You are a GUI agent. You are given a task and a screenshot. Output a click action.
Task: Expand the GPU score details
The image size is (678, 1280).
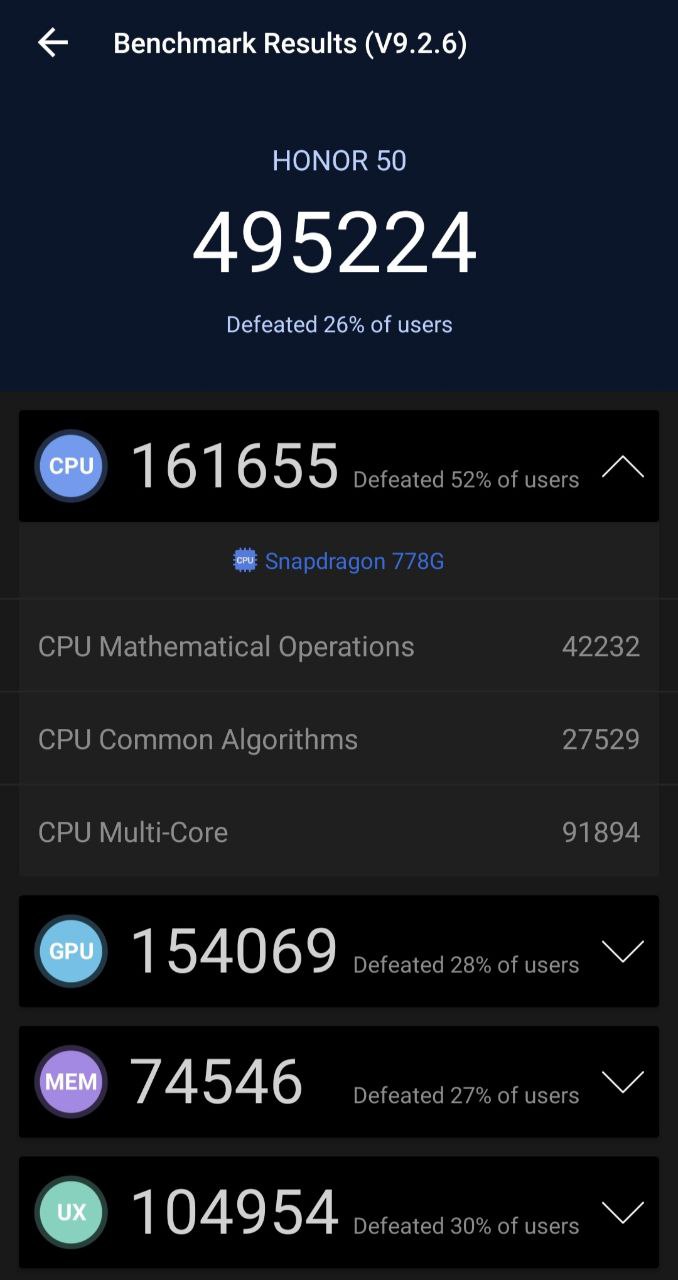coord(622,952)
